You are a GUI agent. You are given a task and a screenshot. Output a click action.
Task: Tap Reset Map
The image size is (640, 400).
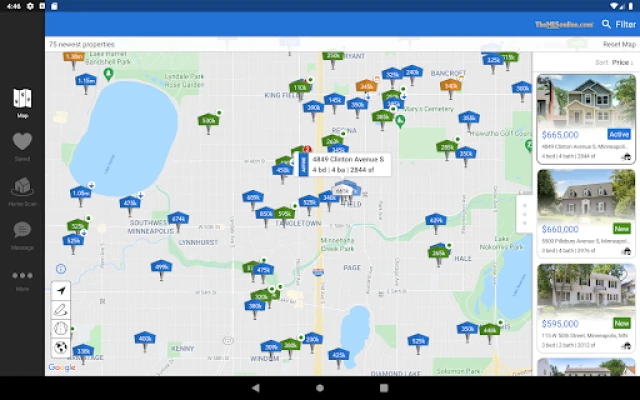point(618,44)
